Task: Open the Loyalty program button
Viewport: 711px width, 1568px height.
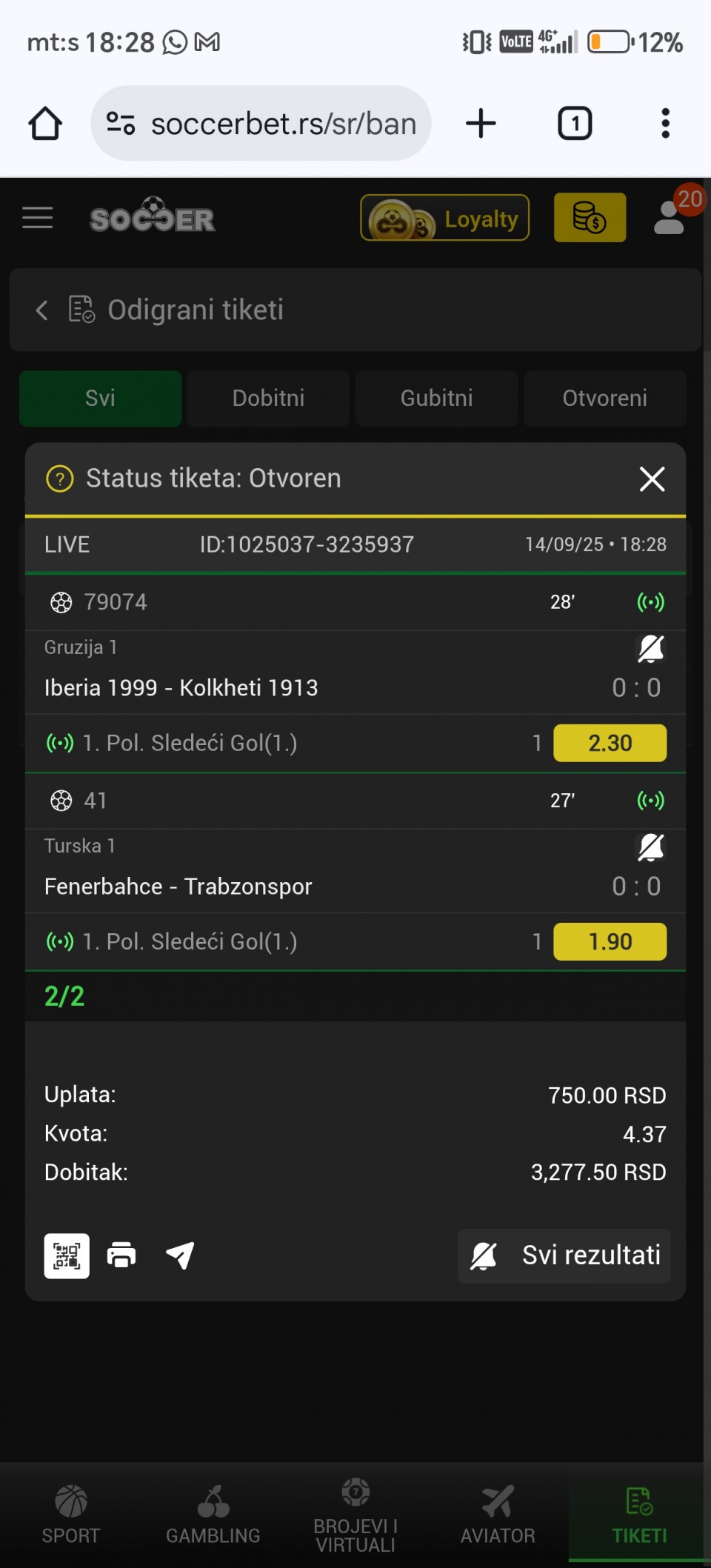Action: click(444, 218)
